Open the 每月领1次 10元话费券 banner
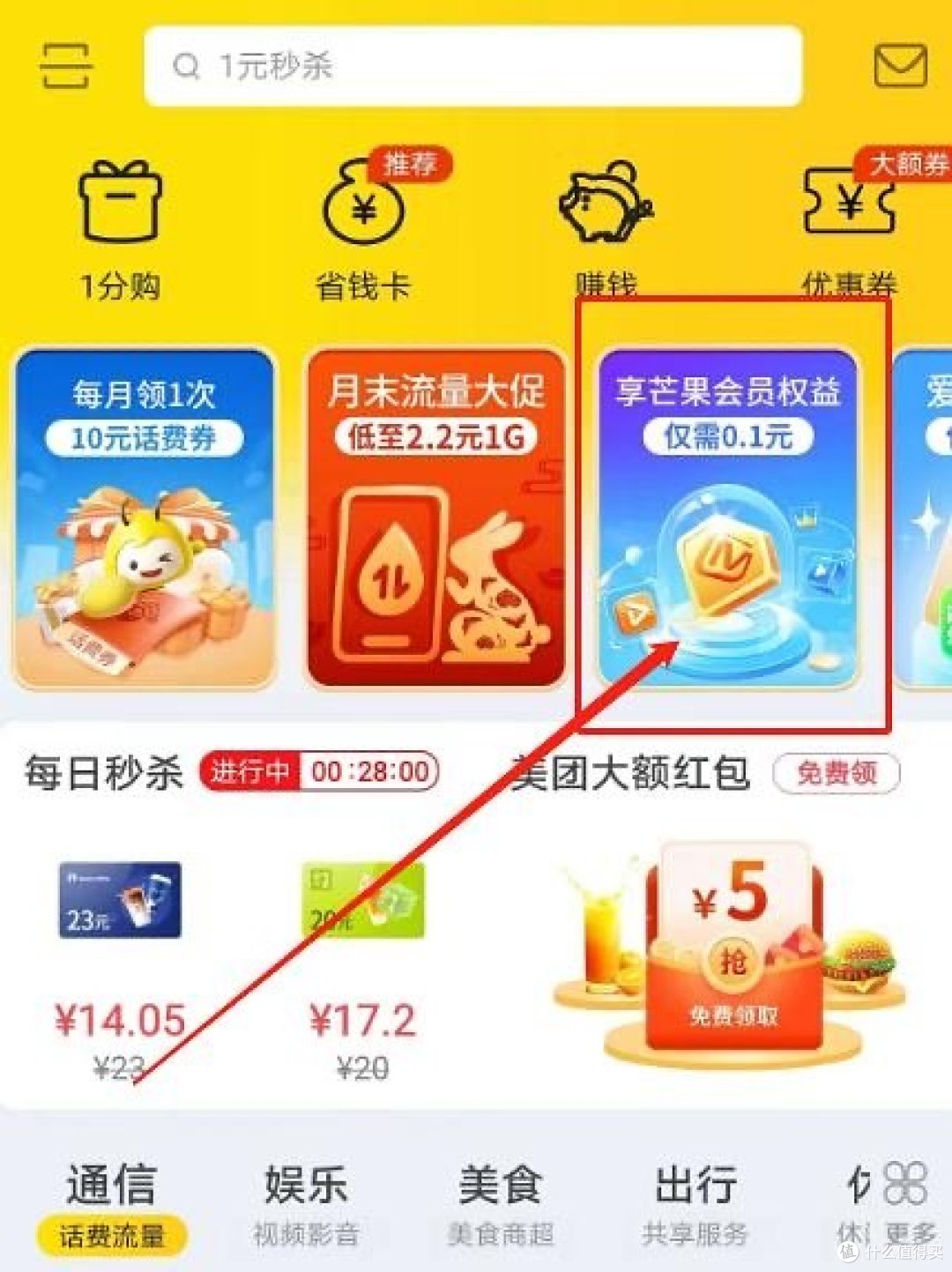The height and width of the screenshot is (1272, 952). click(x=145, y=518)
